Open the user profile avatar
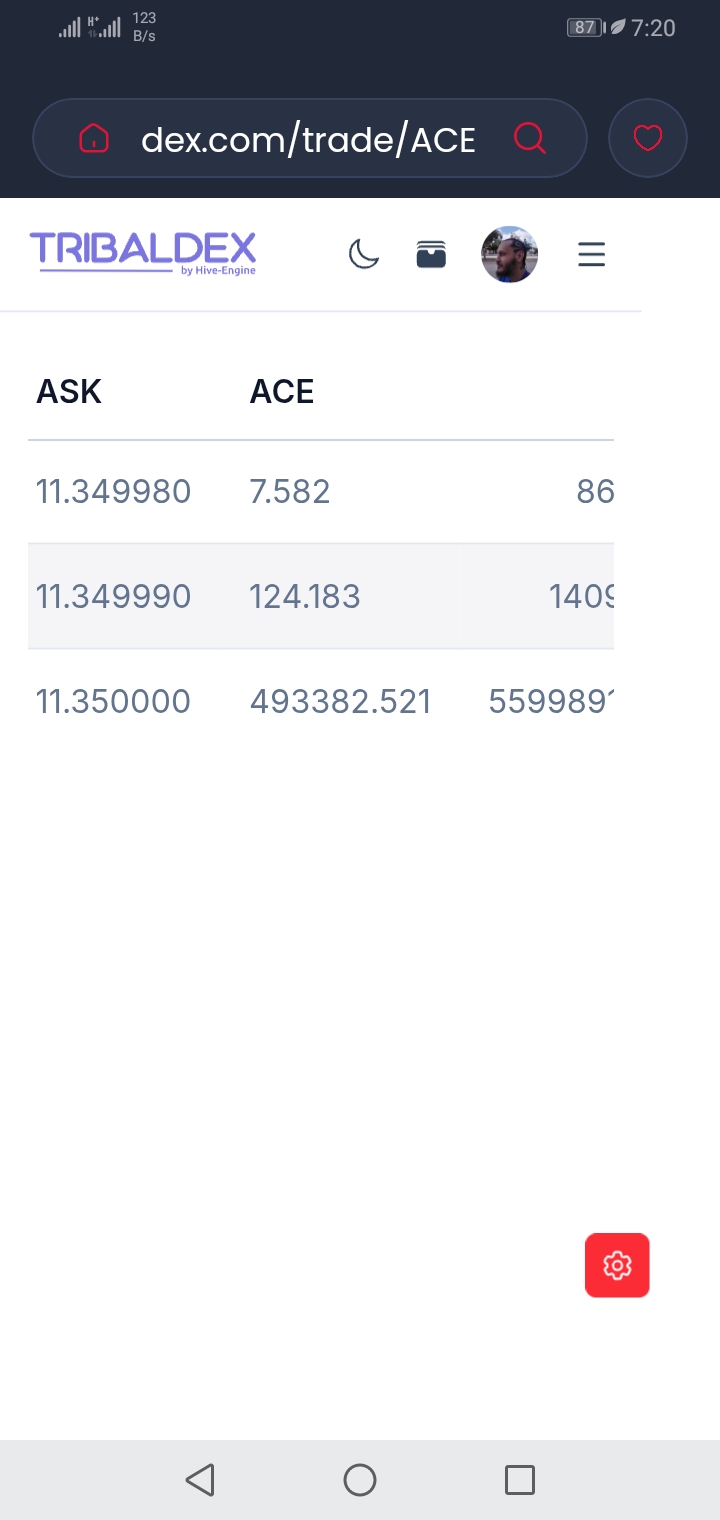The image size is (720, 1520). click(510, 255)
